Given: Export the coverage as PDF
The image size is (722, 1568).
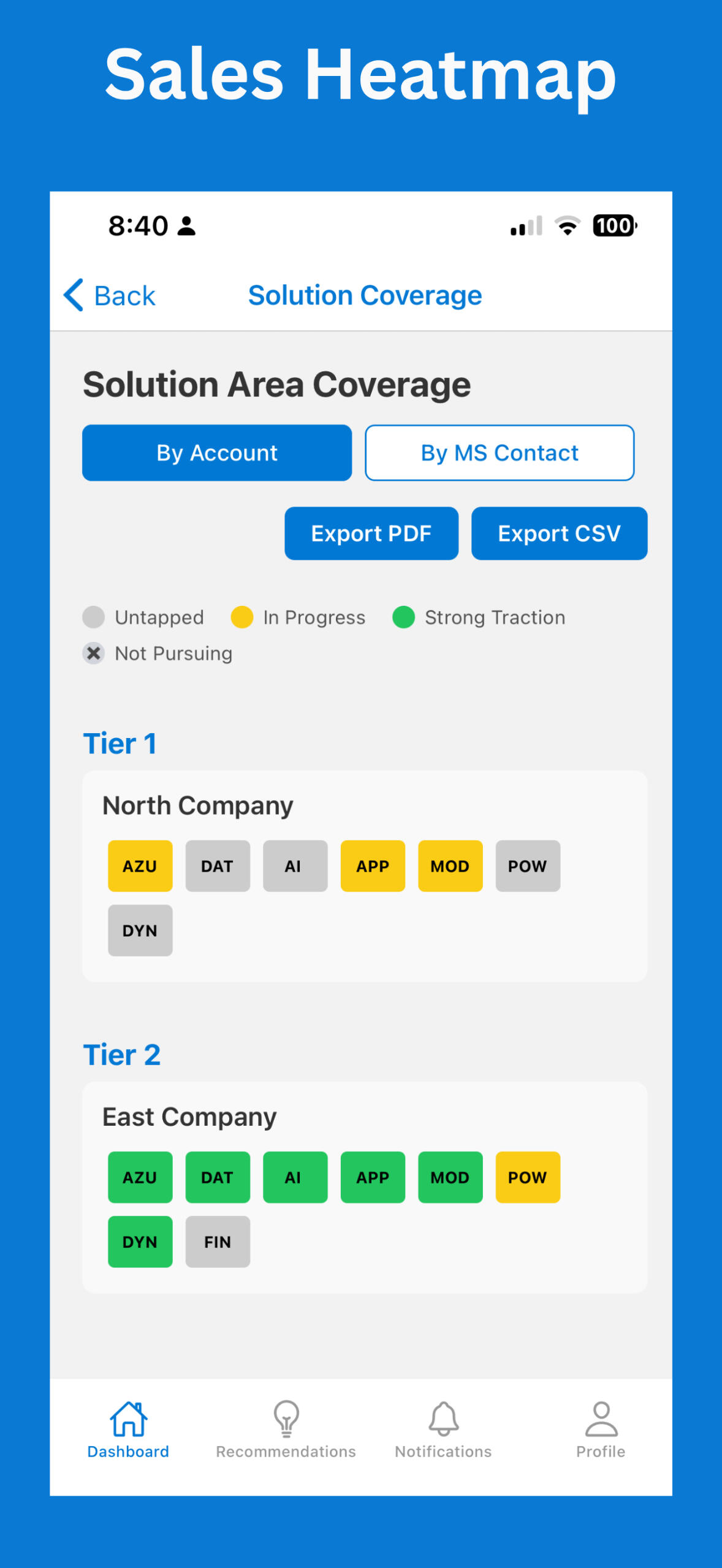Looking at the screenshot, I should [x=371, y=533].
